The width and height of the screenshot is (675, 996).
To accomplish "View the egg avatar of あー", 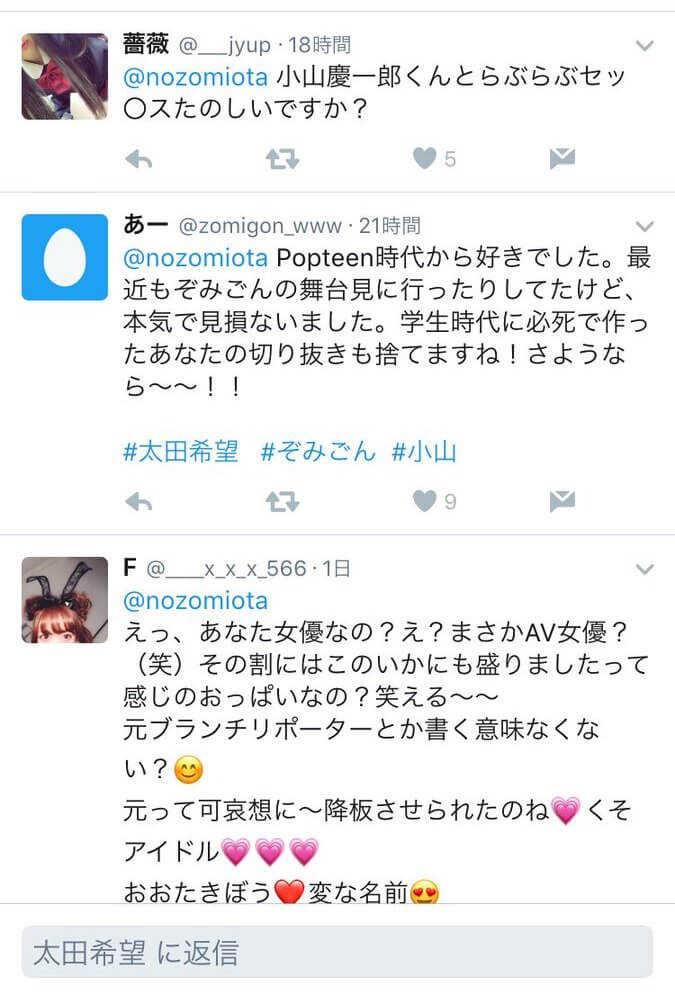I will point(64,257).
